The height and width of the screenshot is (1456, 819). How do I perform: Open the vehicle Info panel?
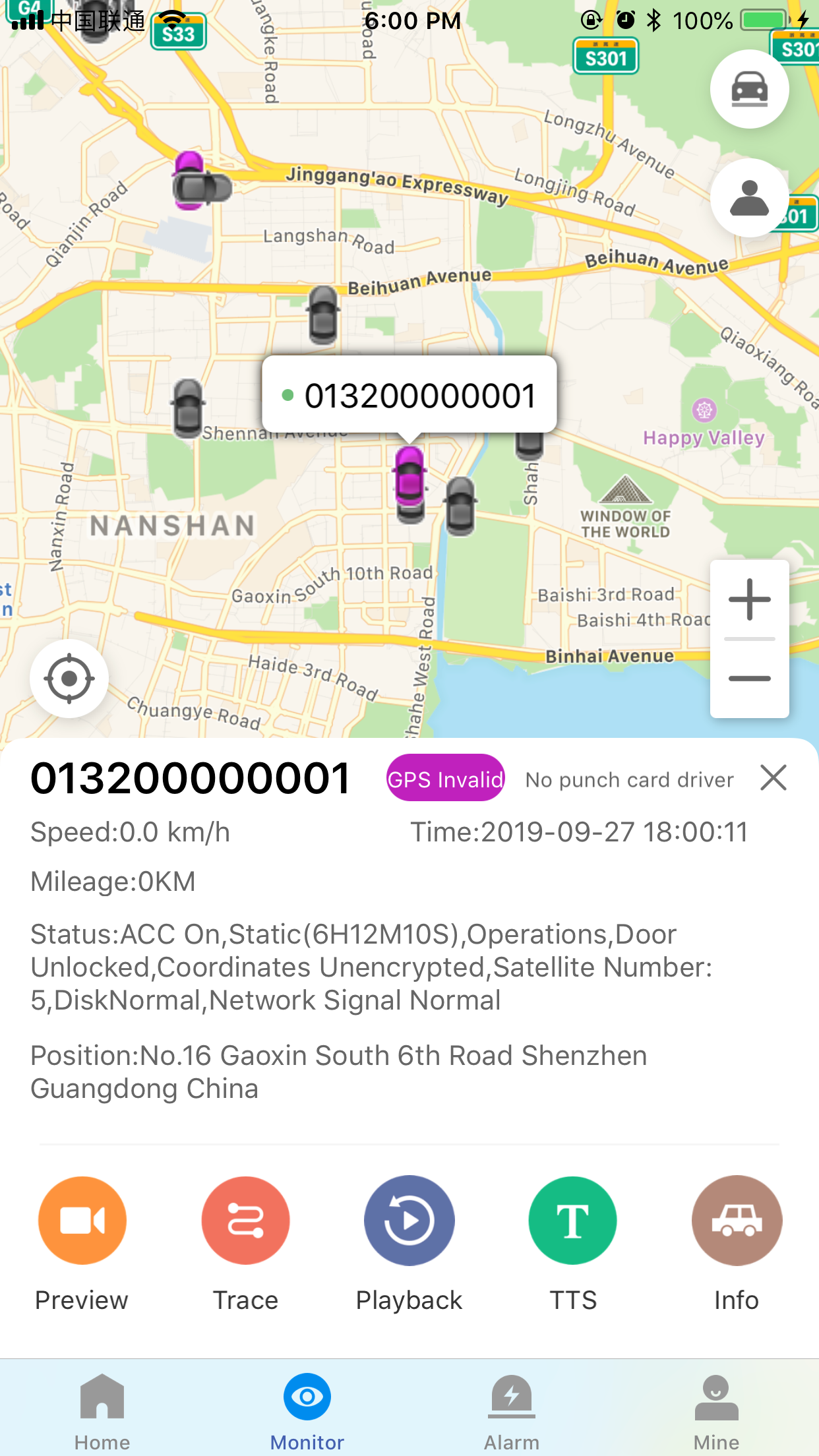(x=737, y=1221)
